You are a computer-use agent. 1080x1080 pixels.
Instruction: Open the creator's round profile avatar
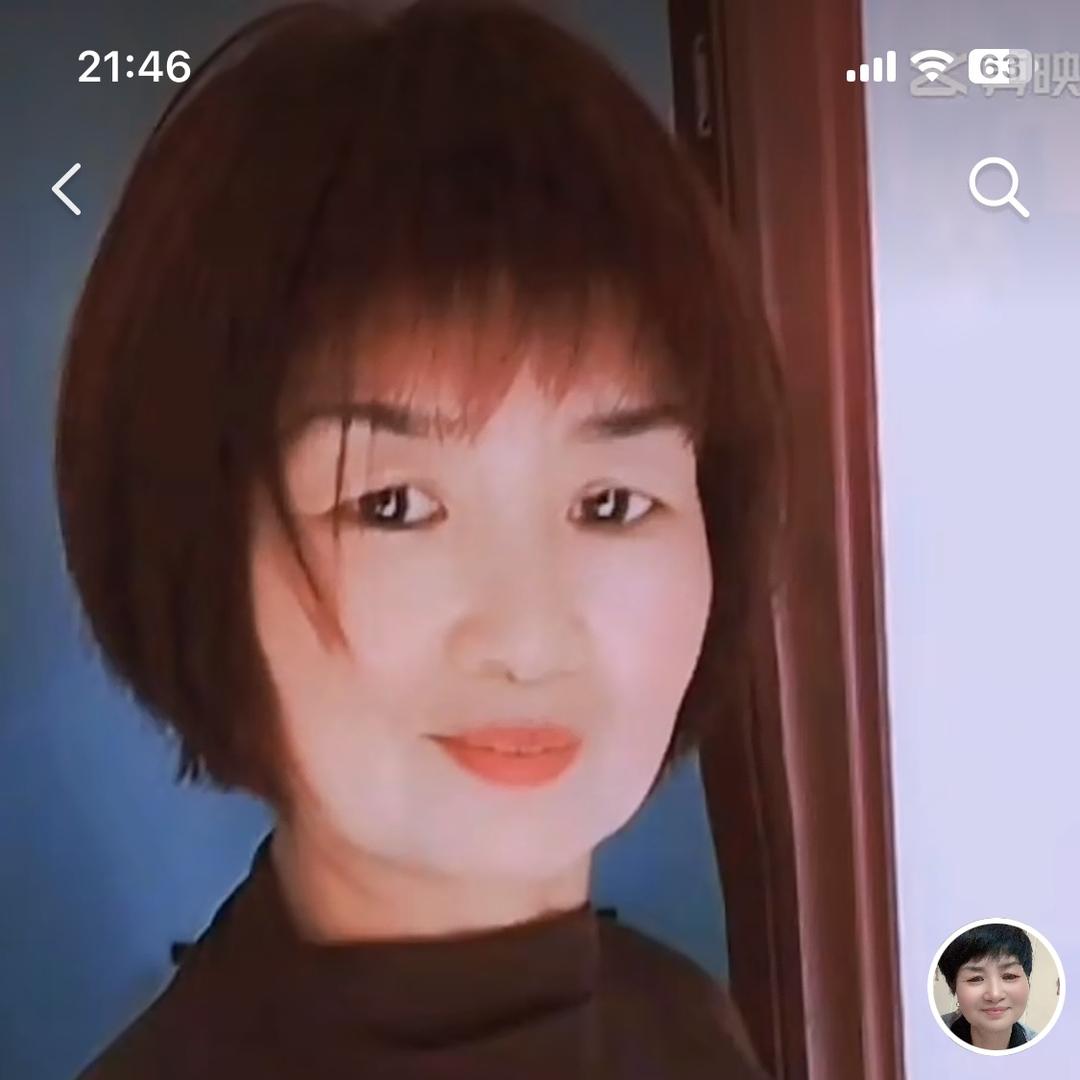996,985
